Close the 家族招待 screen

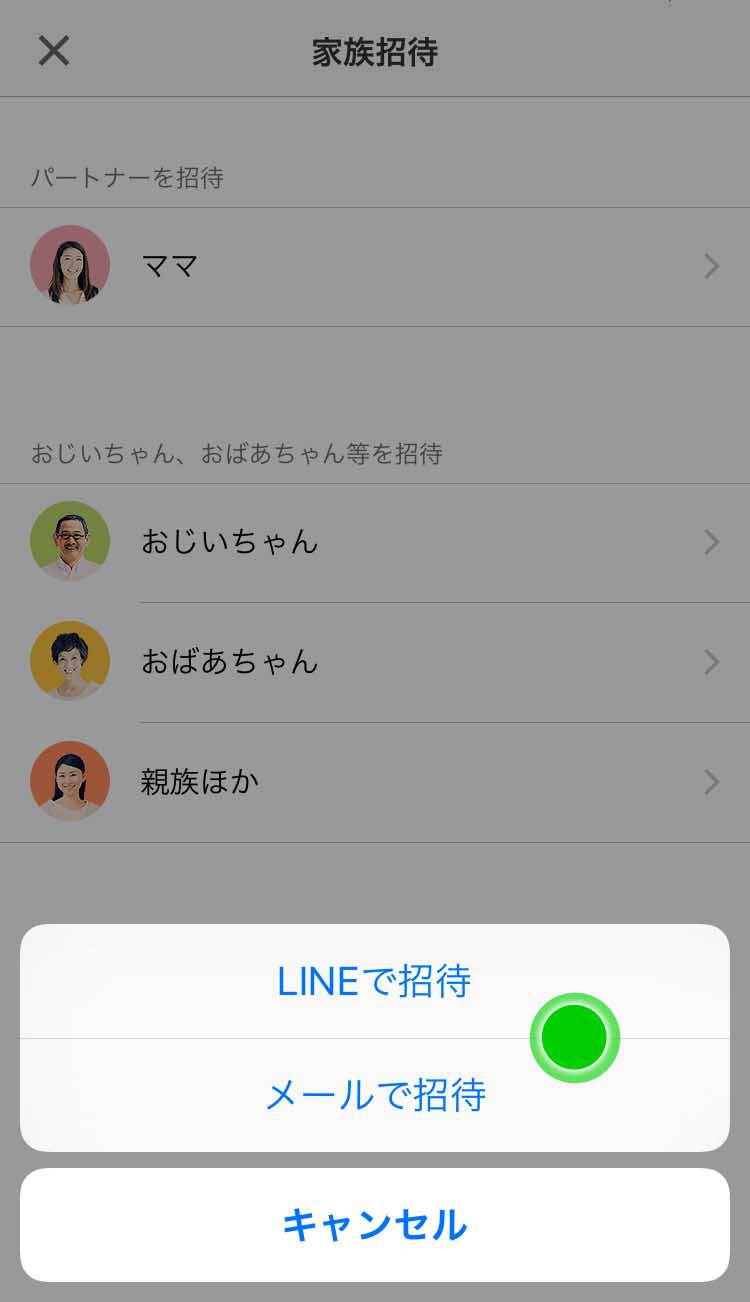click(54, 50)
